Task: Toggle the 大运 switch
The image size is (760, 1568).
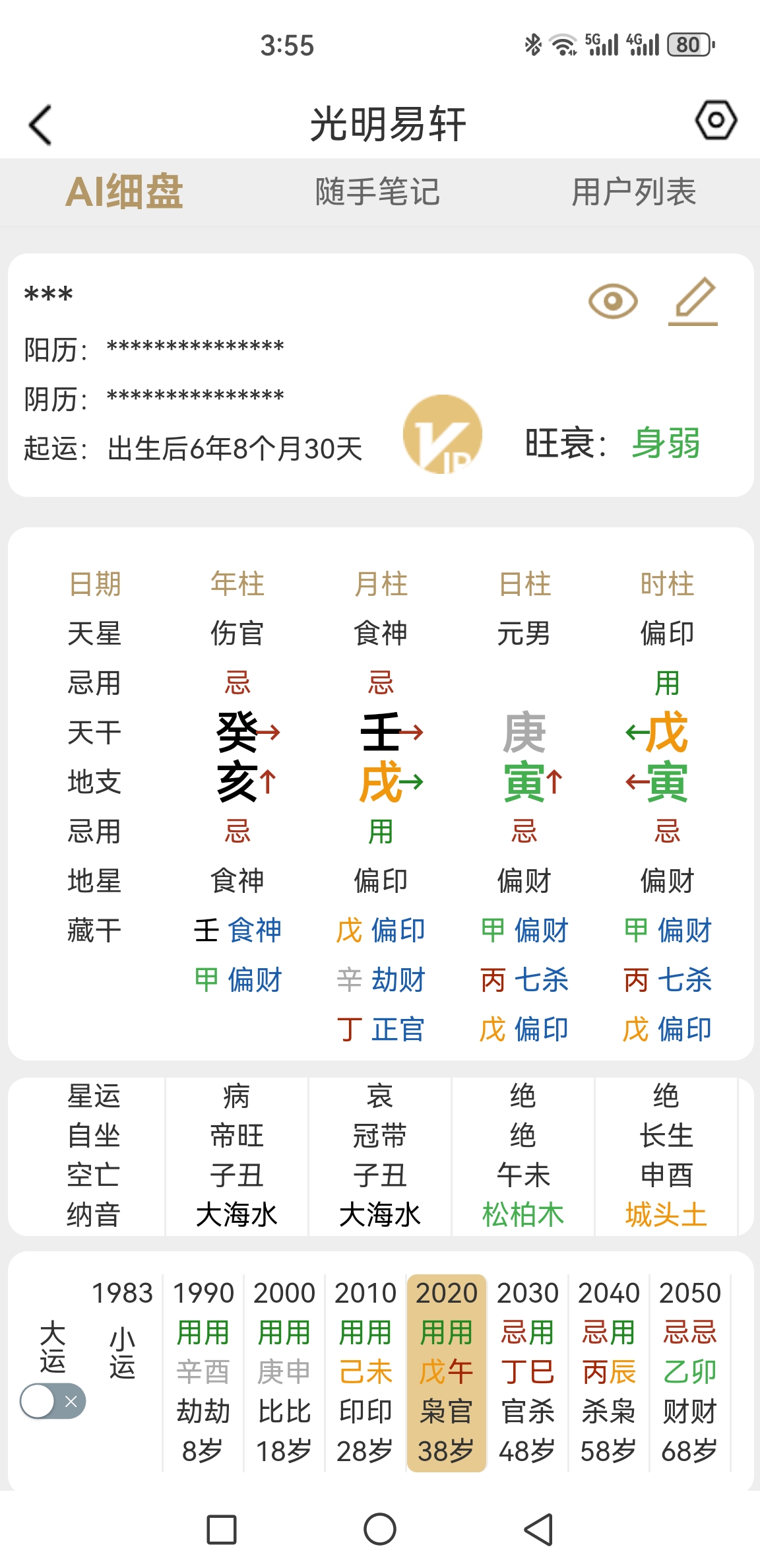Action: [53, 1400]
